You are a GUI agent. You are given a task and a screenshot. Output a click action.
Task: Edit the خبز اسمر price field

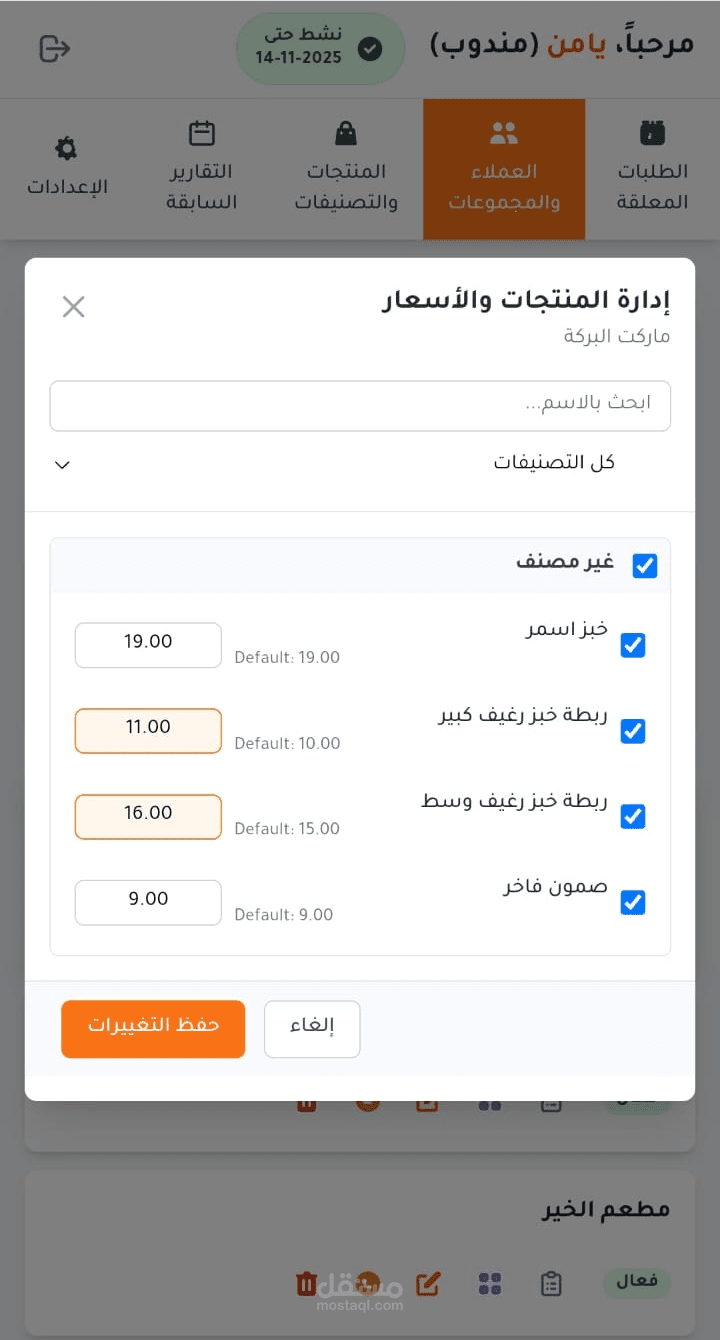(148, 645)
